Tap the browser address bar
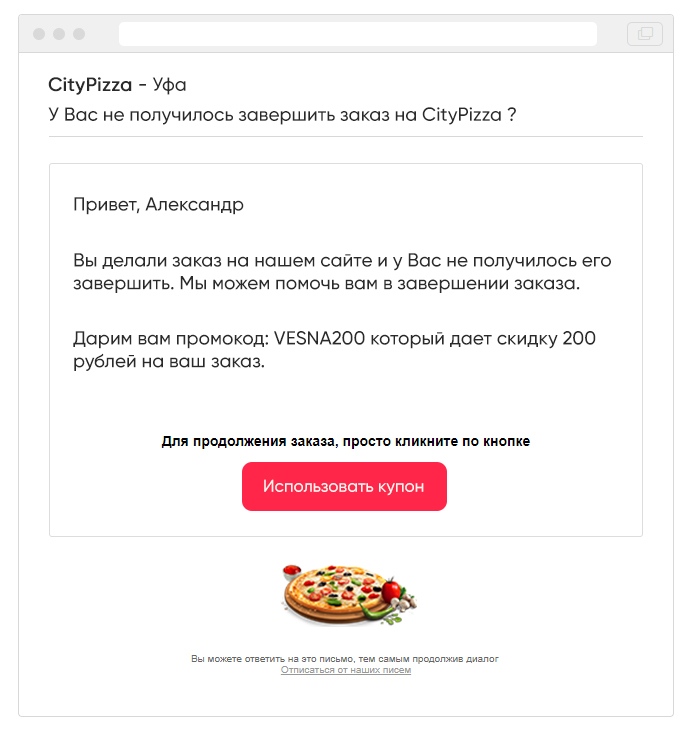This screenshot has width=688, height=736. 357,34
